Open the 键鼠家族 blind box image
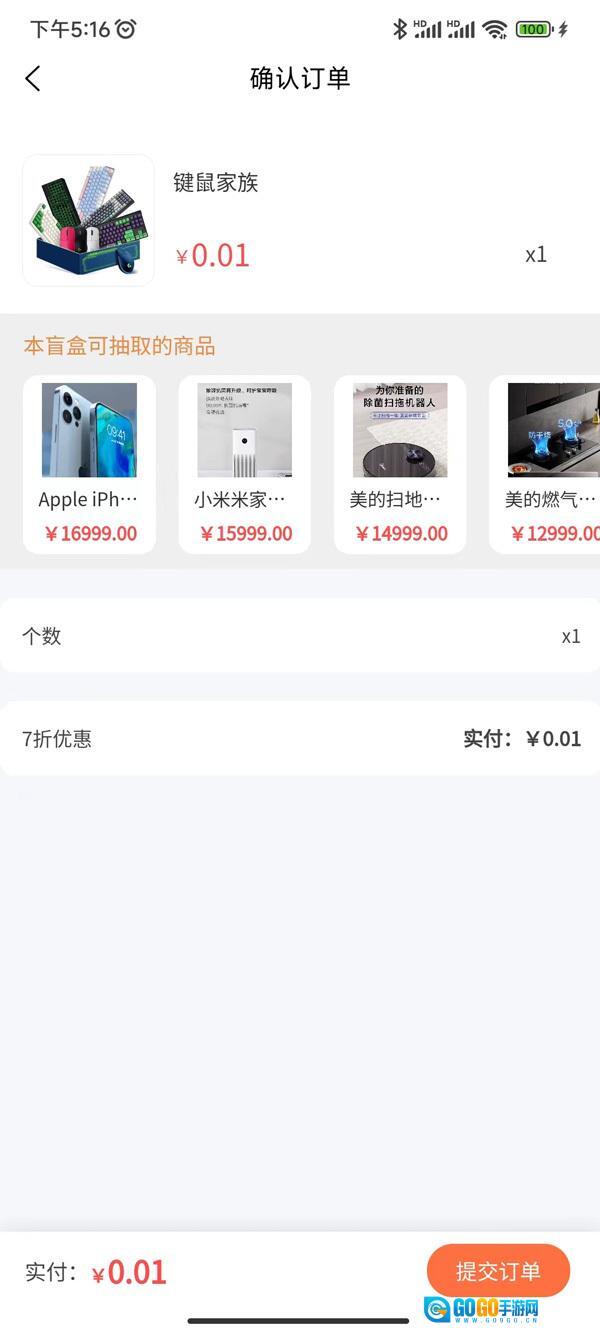Screen dimensions: 600x1333 point(88,220)
